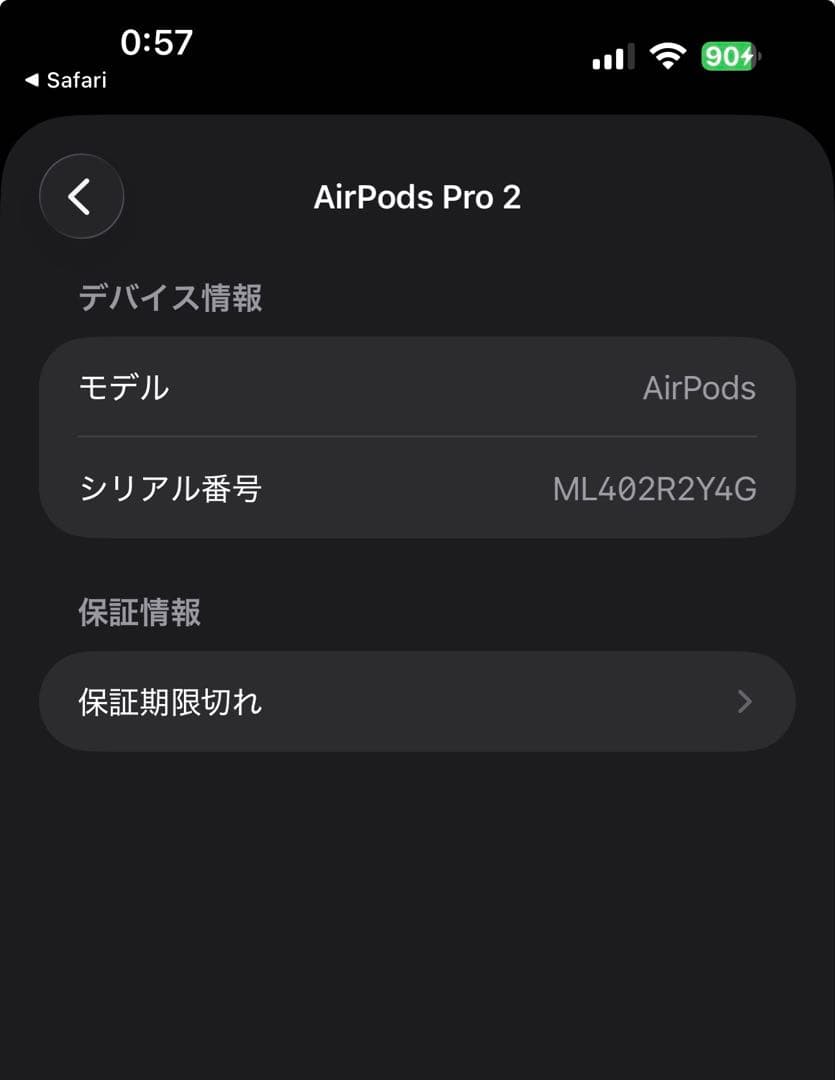Tap the serial number ML402R2Y4G

[x=655, y=489]
